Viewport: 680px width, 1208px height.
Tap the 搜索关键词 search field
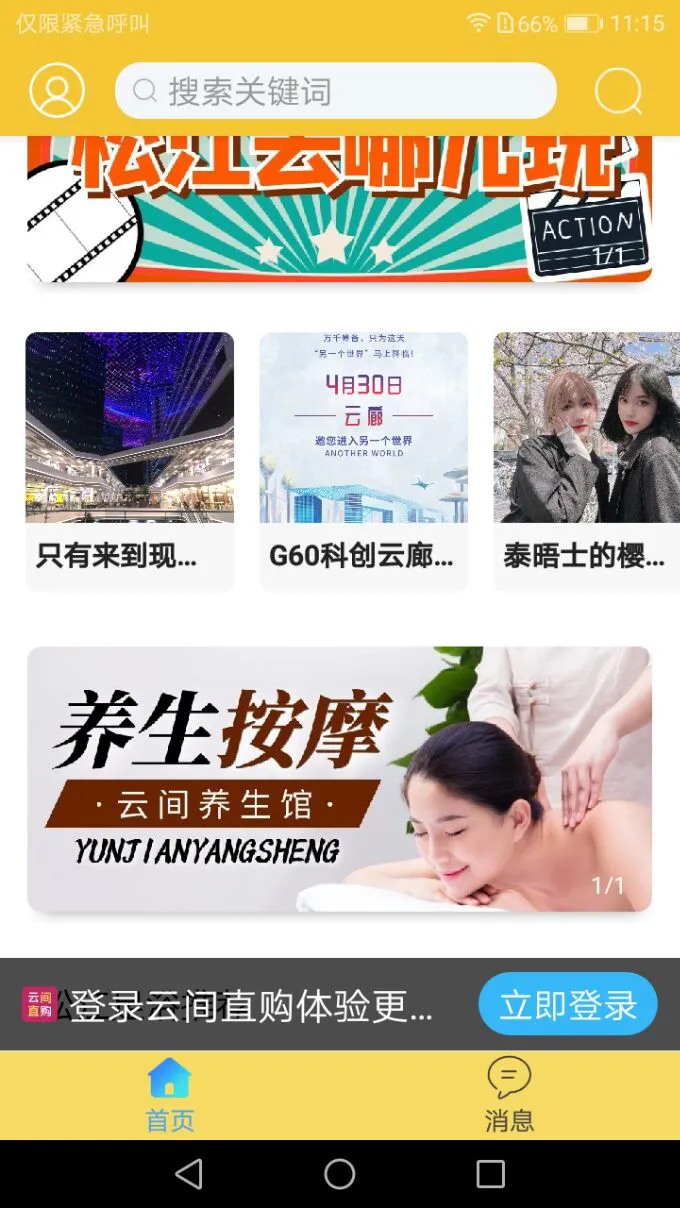click(335, 92)
